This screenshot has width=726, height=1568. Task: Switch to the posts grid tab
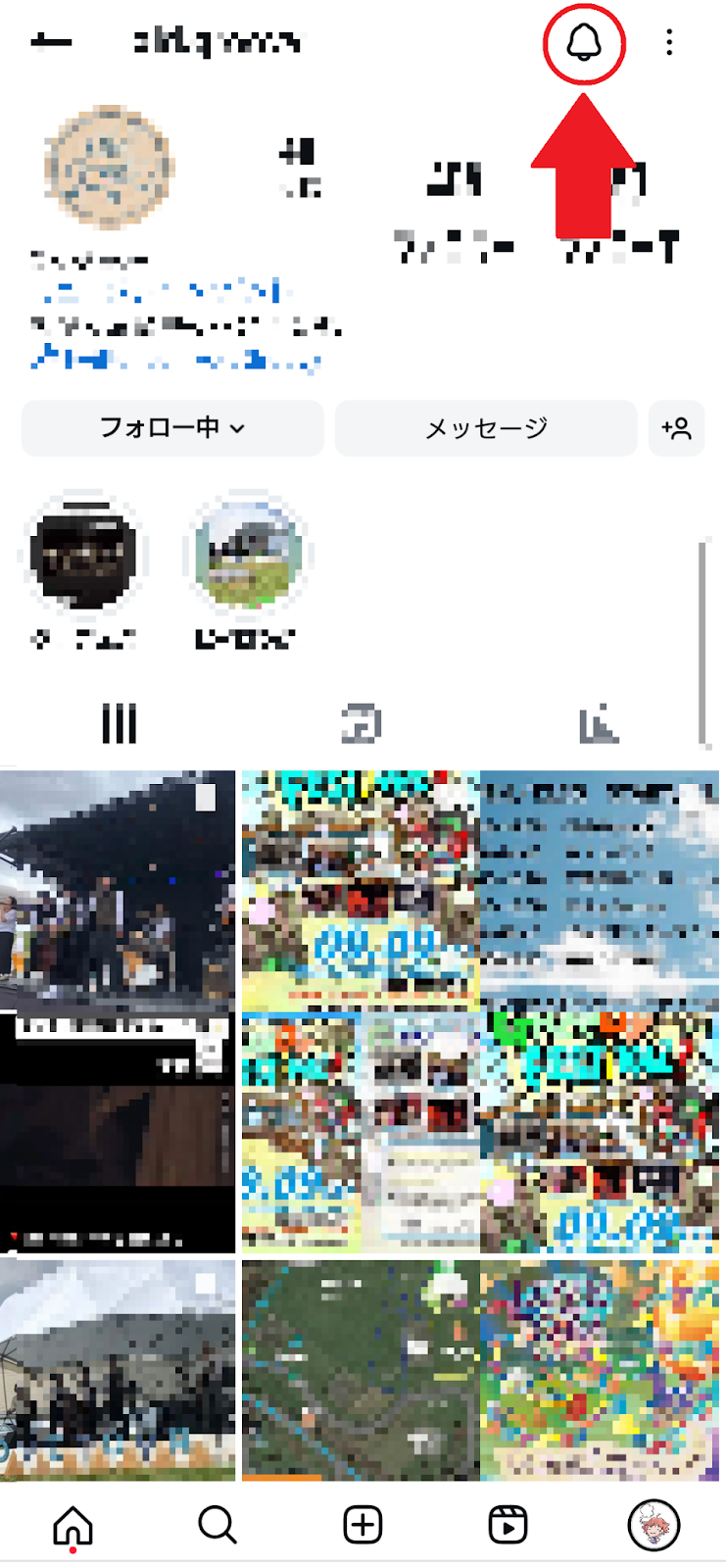pyautogui.click(x=120, y=724)
